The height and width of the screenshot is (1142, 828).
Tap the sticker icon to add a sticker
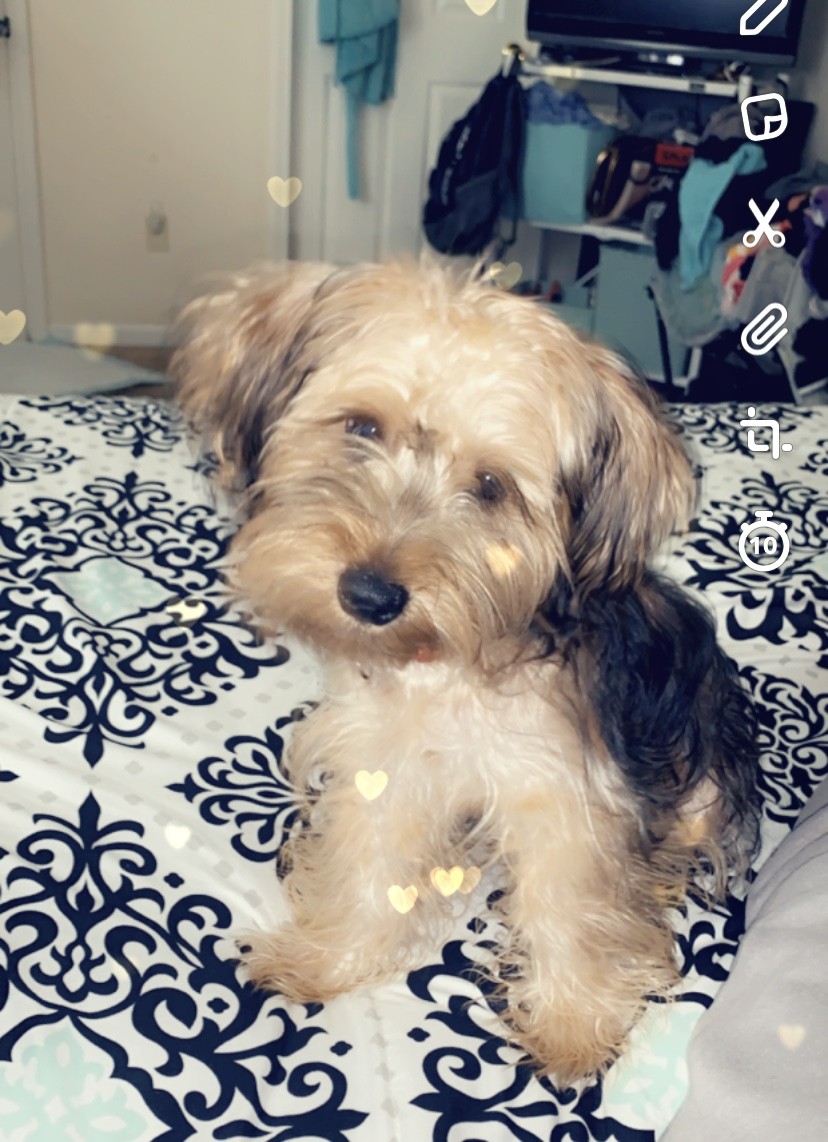click(x=763, y=118)
